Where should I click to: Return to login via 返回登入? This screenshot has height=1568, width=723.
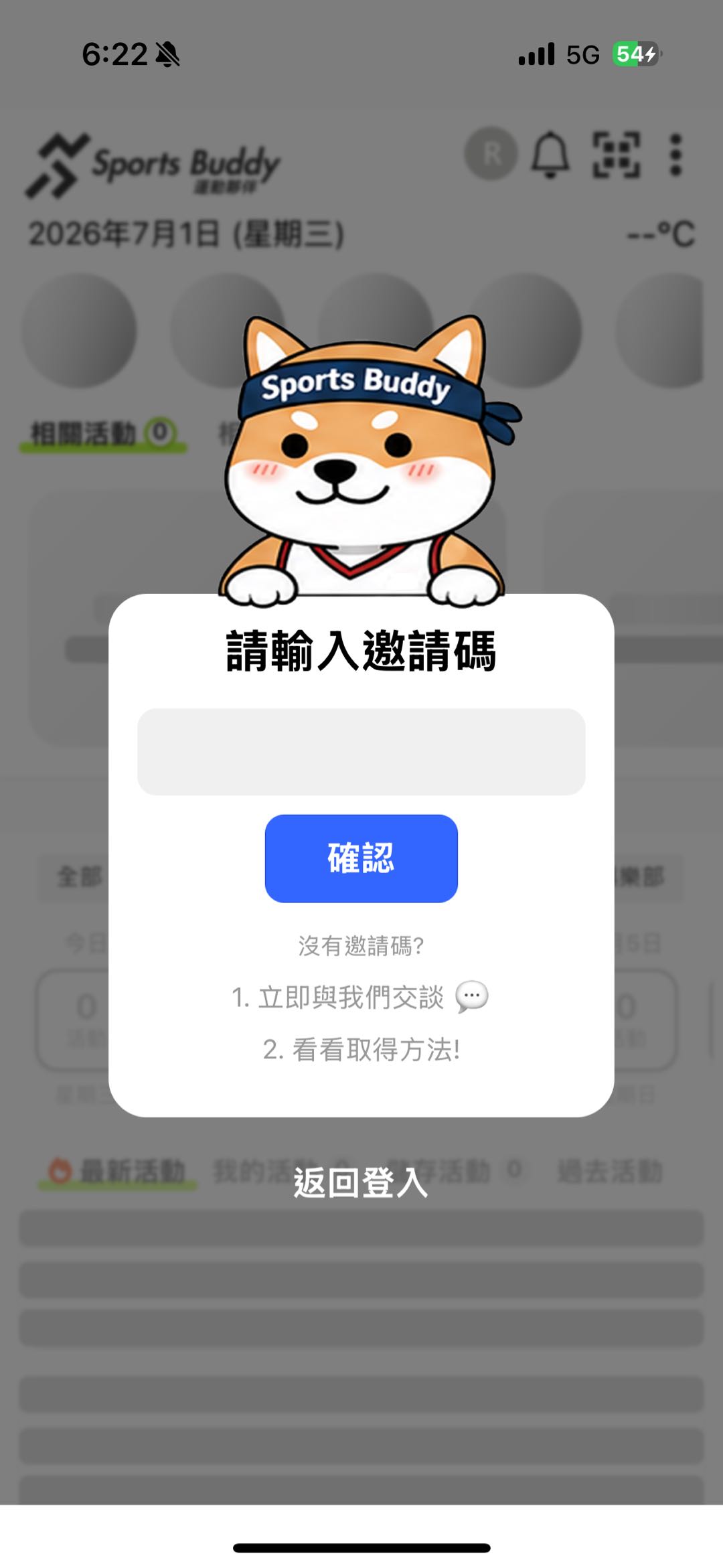point(361,1183)
